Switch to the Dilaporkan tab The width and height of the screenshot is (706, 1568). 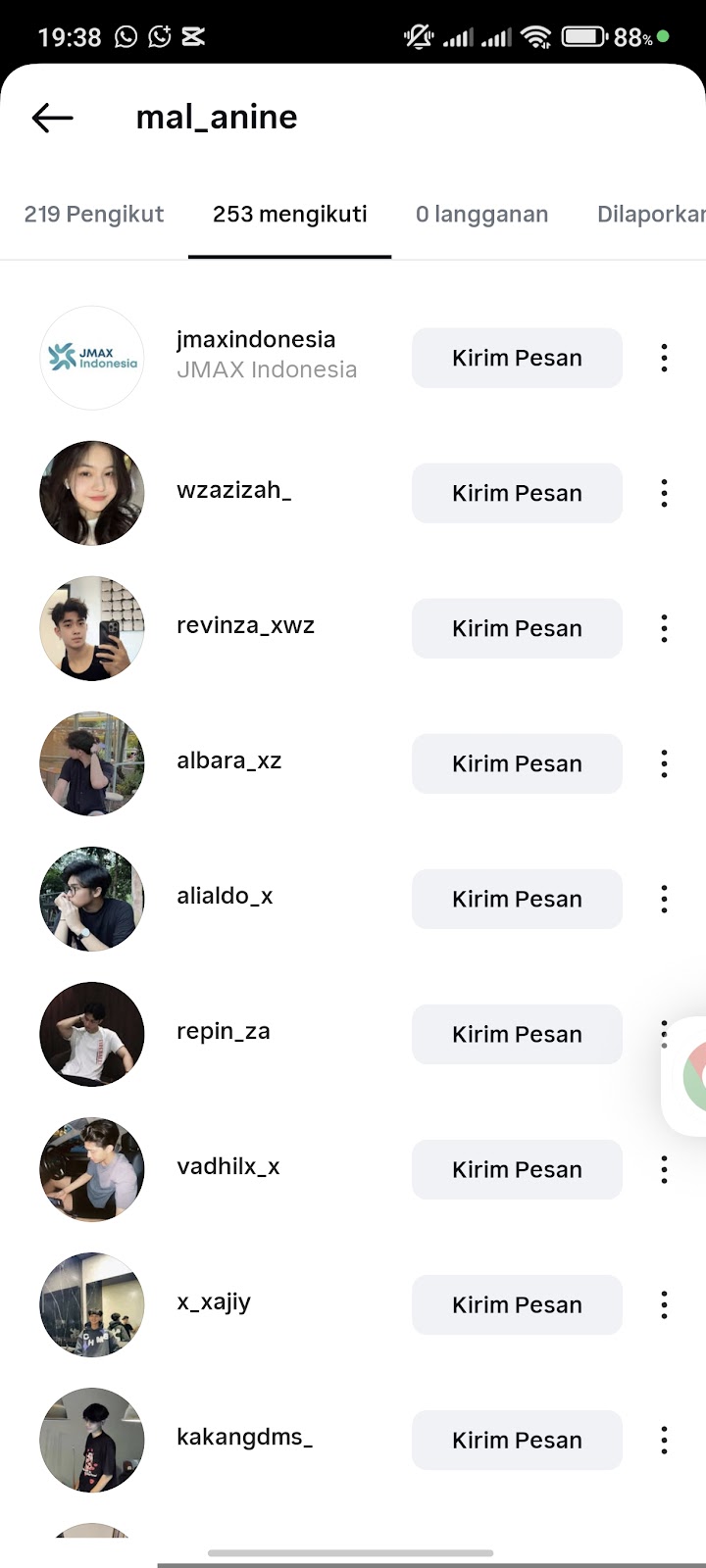[x=650, y=215]
